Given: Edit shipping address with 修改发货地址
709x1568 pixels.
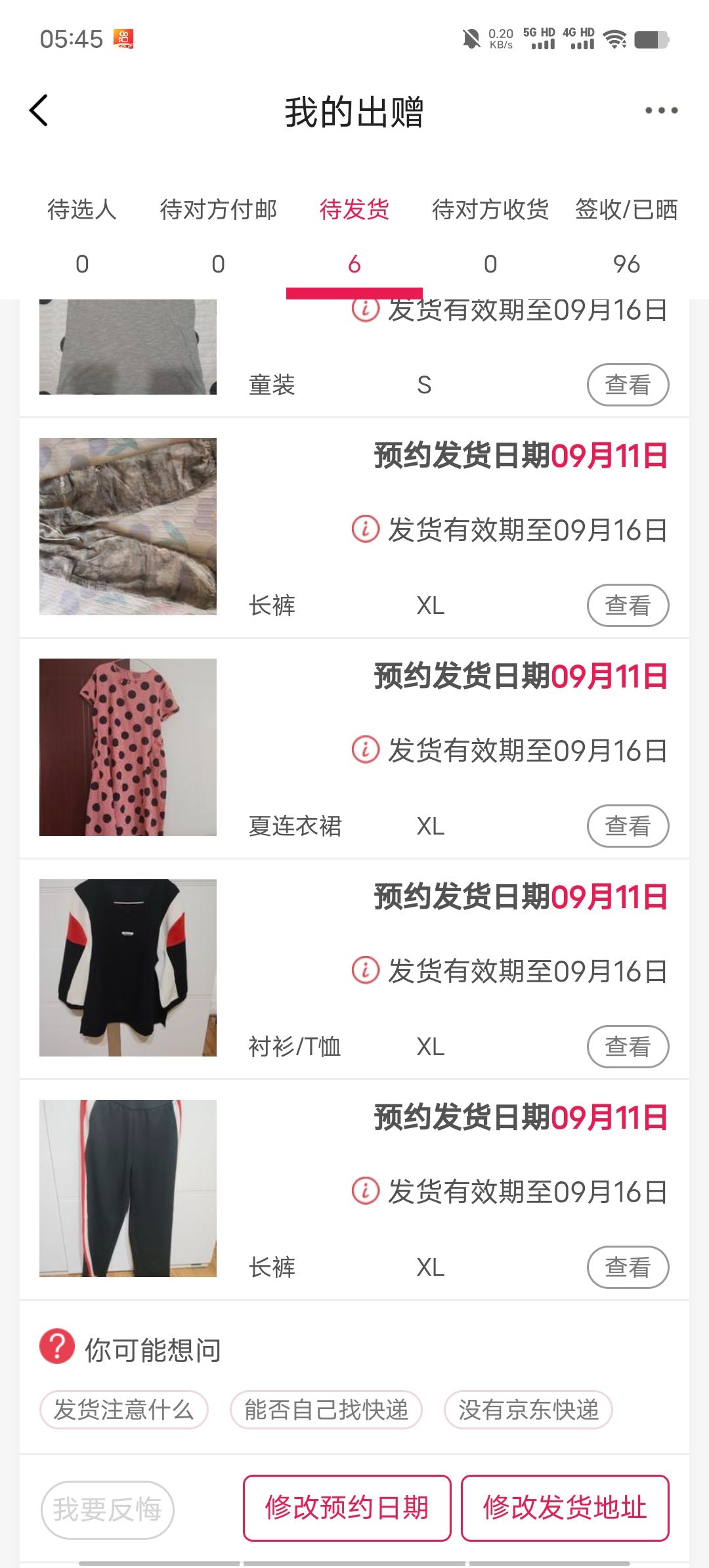Looking at the screenshot, I should (565, 1508).
